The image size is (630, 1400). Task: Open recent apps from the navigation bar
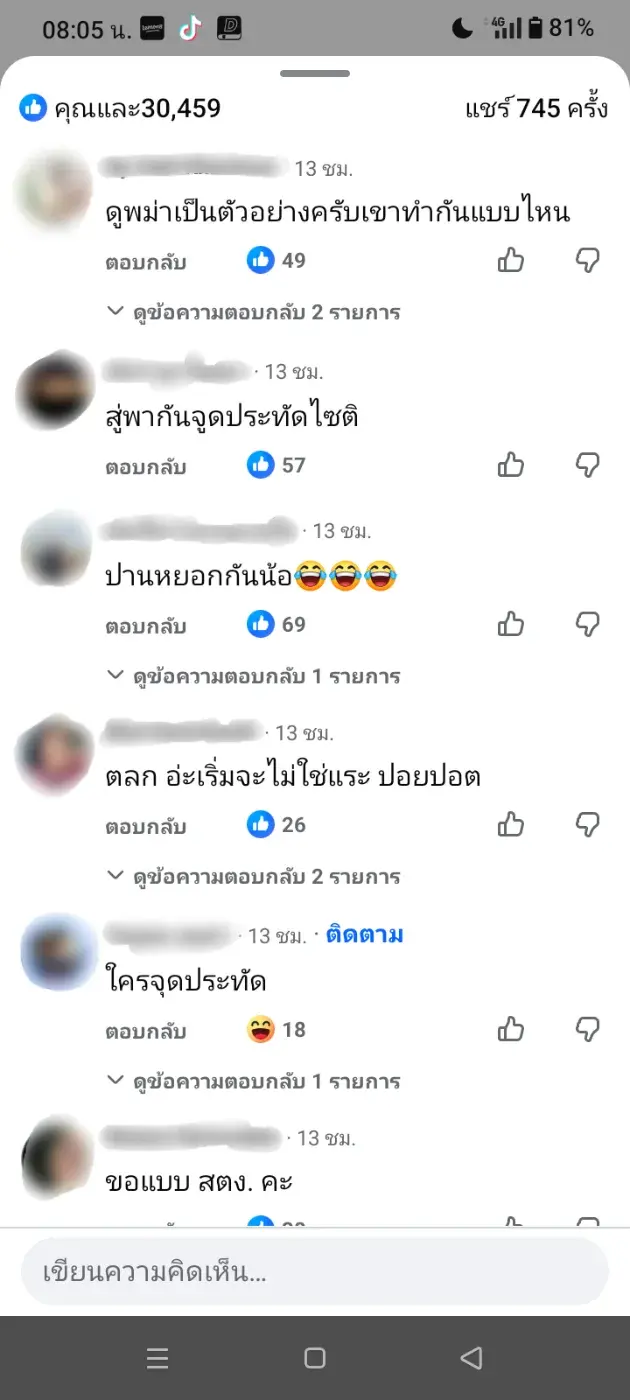(x=157, y=1357)
